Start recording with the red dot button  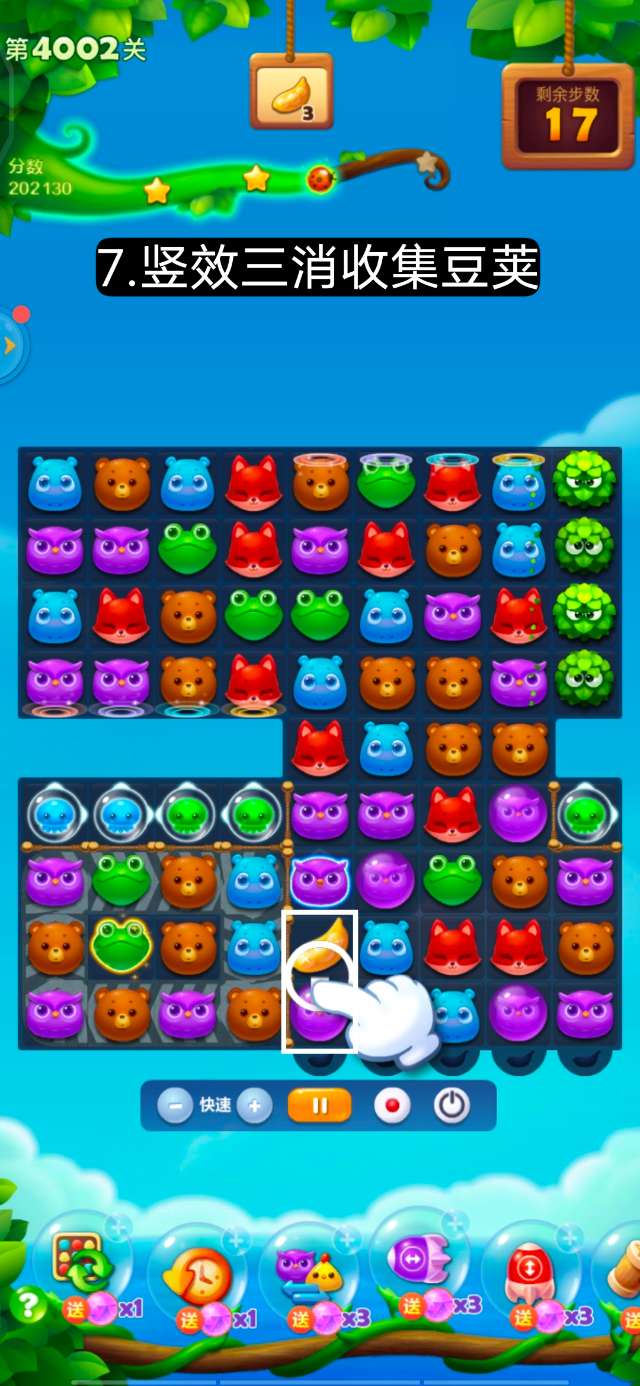[x=392, y=1106]
